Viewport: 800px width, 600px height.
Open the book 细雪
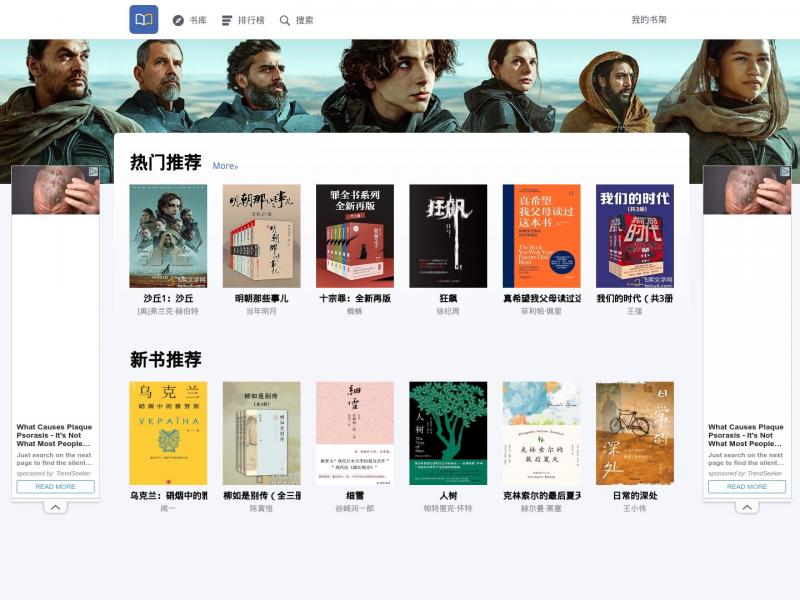click(x=354, y=433)
